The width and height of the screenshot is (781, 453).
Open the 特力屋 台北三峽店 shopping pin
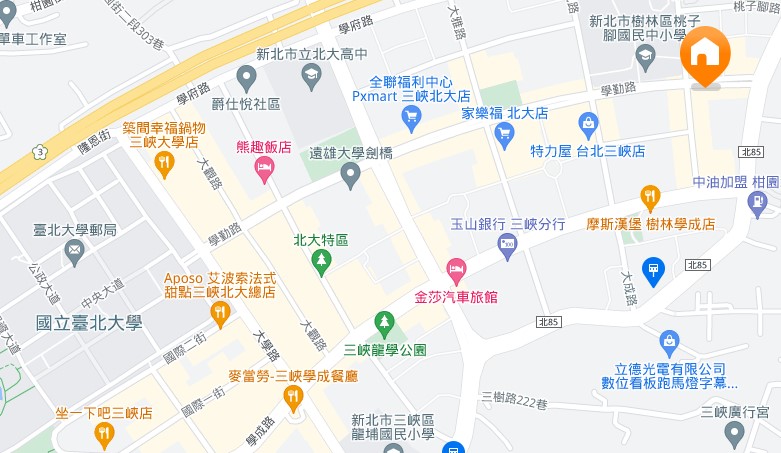point(588,125)
